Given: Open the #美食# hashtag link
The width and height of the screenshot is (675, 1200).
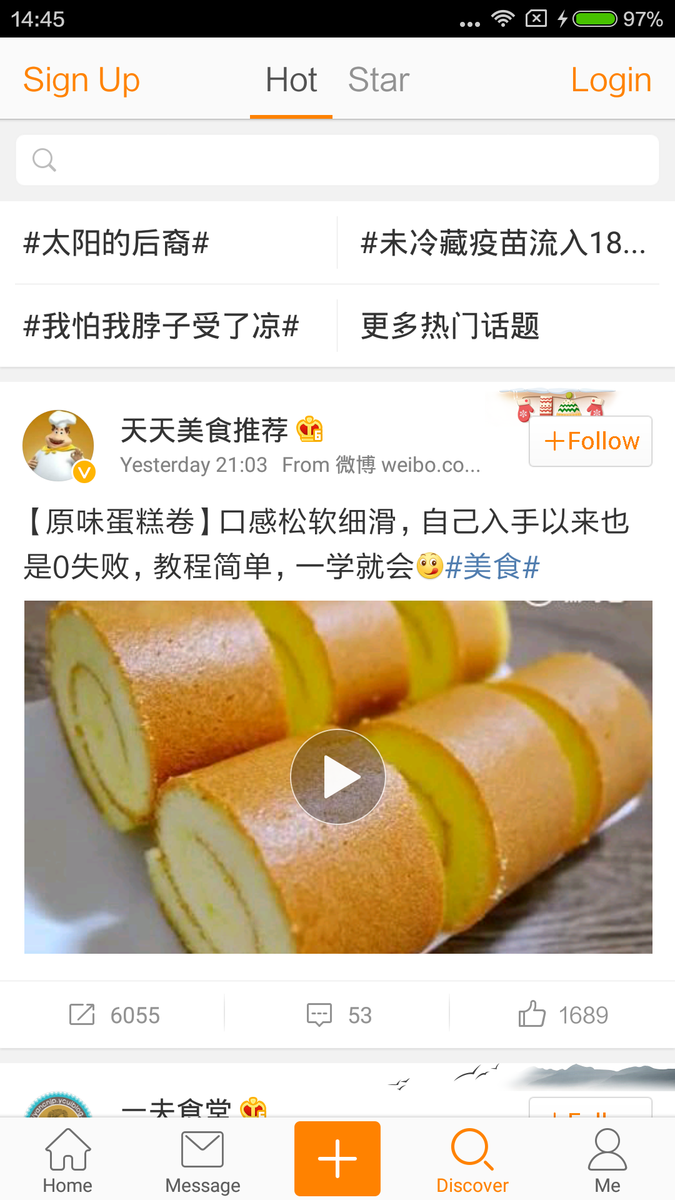Looking at the screenshot, I should pyautogui.click(x=492, y=567).
